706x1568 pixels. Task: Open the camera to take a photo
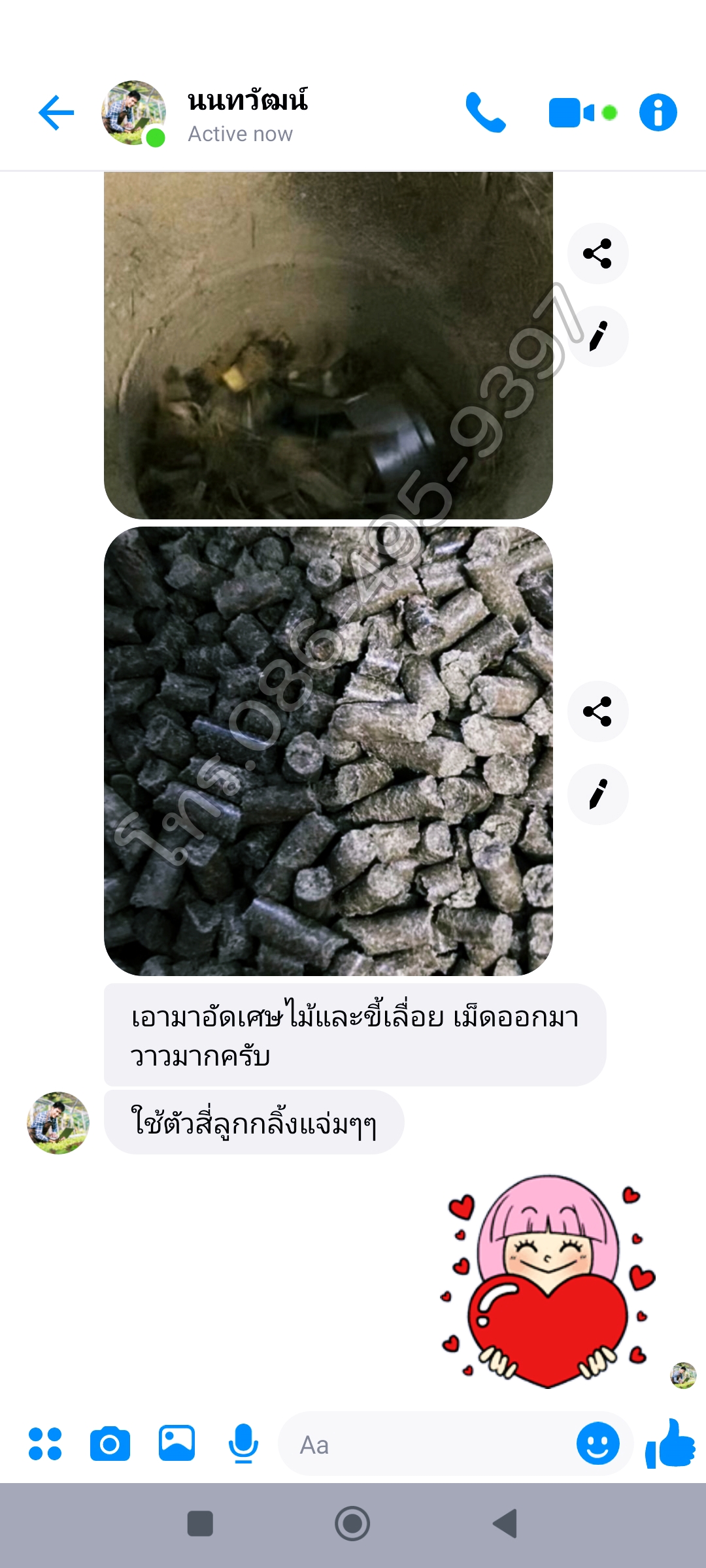click(x=110, y=1444)
